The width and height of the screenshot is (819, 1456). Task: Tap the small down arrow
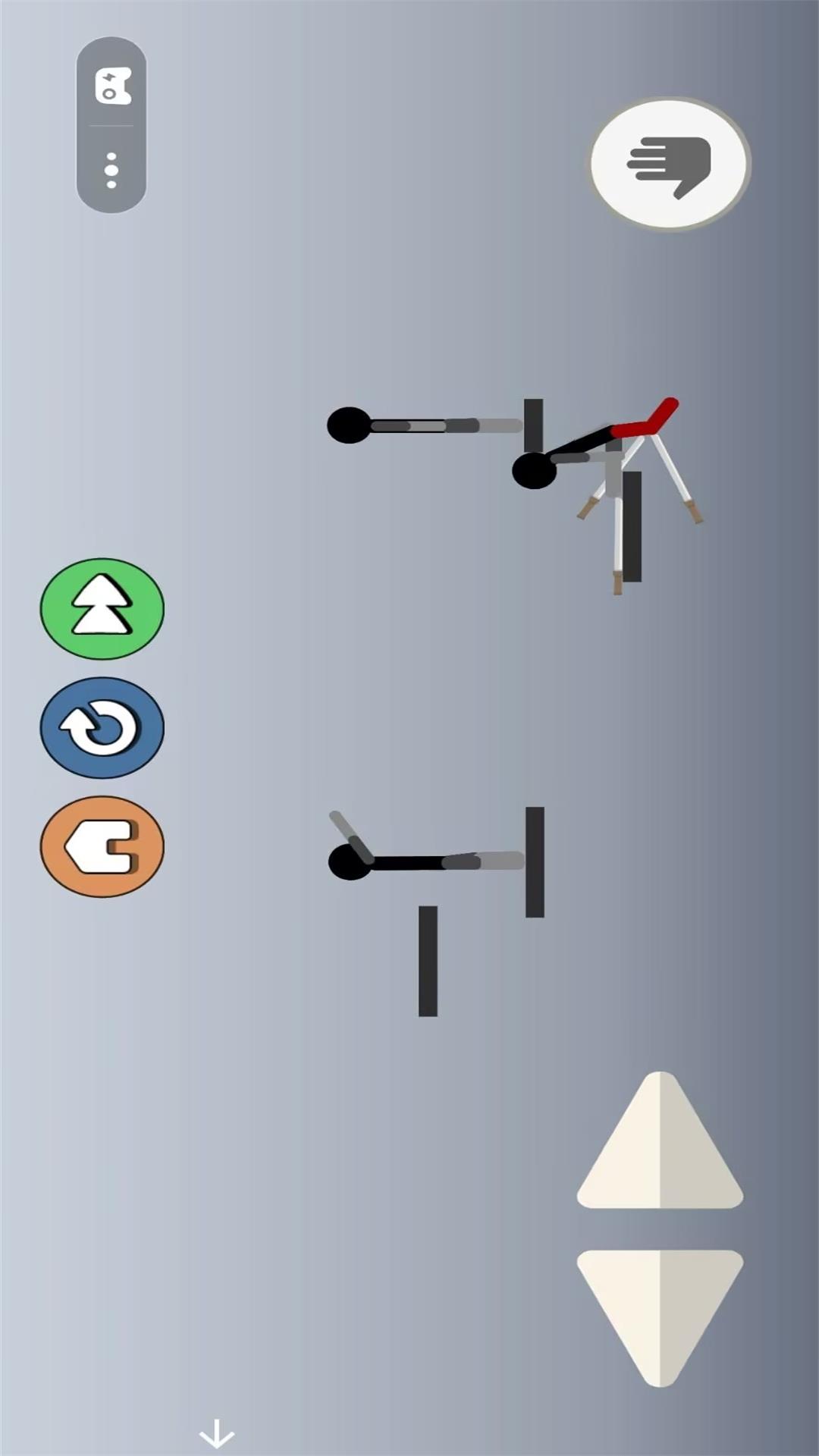point(217,1433)
